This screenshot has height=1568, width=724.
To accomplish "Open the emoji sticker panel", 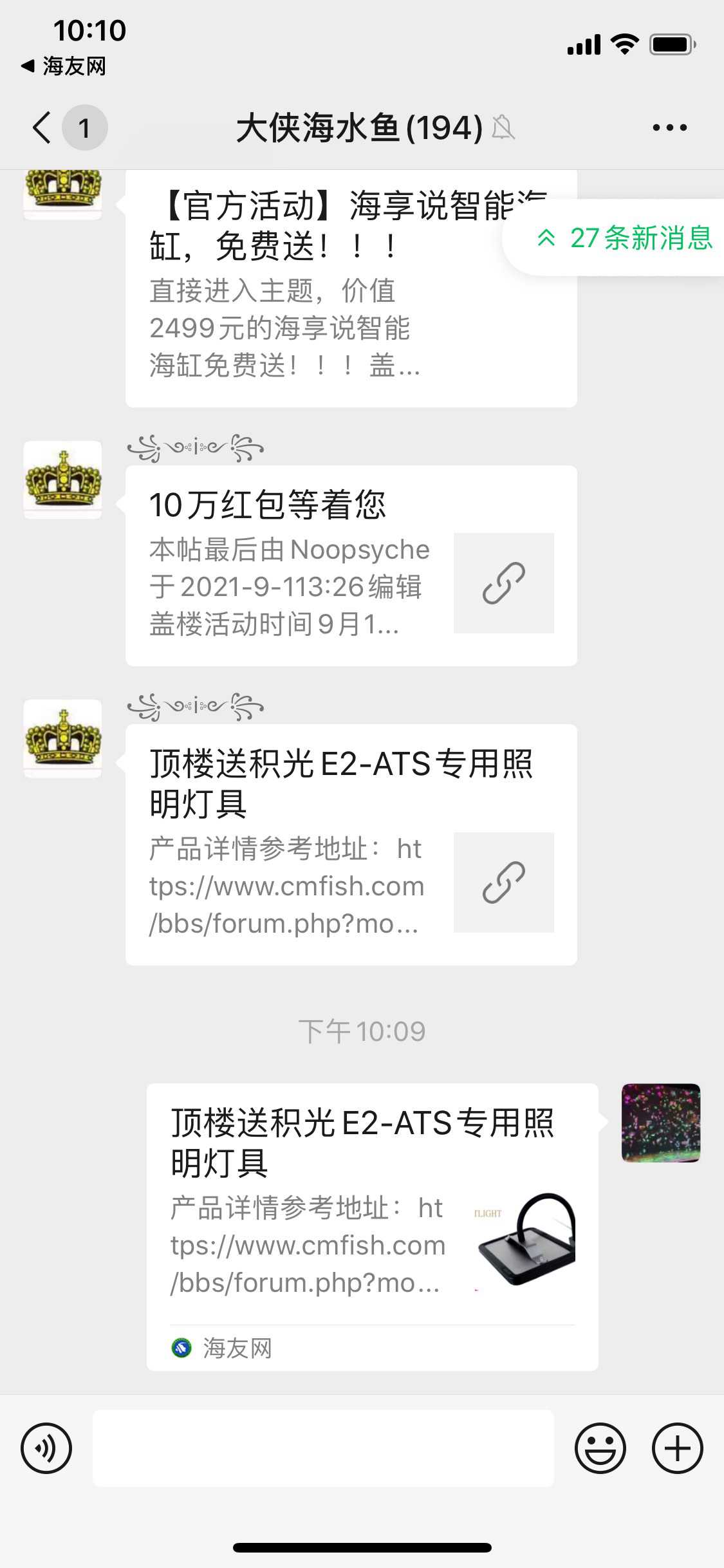I will (x=600, y=1448).
